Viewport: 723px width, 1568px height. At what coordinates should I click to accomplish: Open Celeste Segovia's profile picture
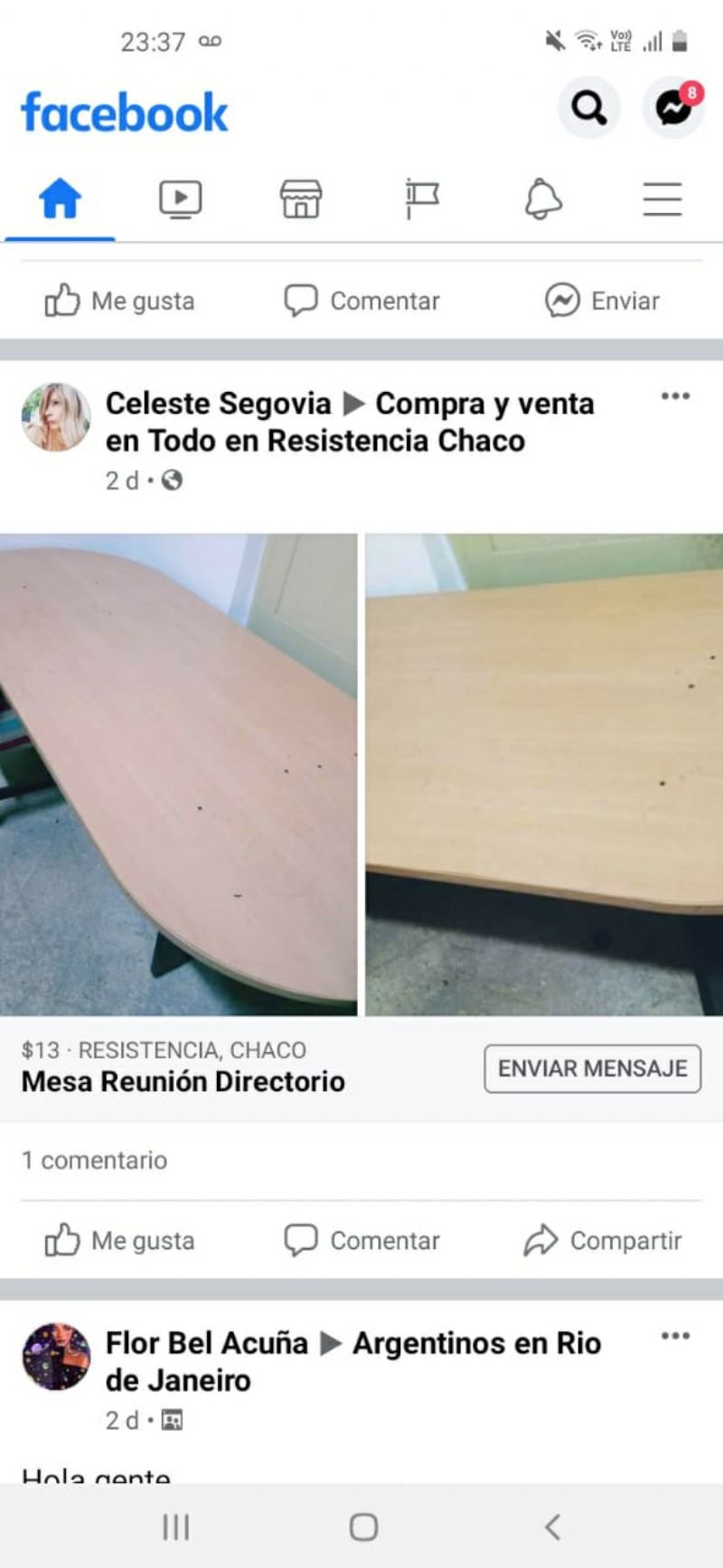56,417
